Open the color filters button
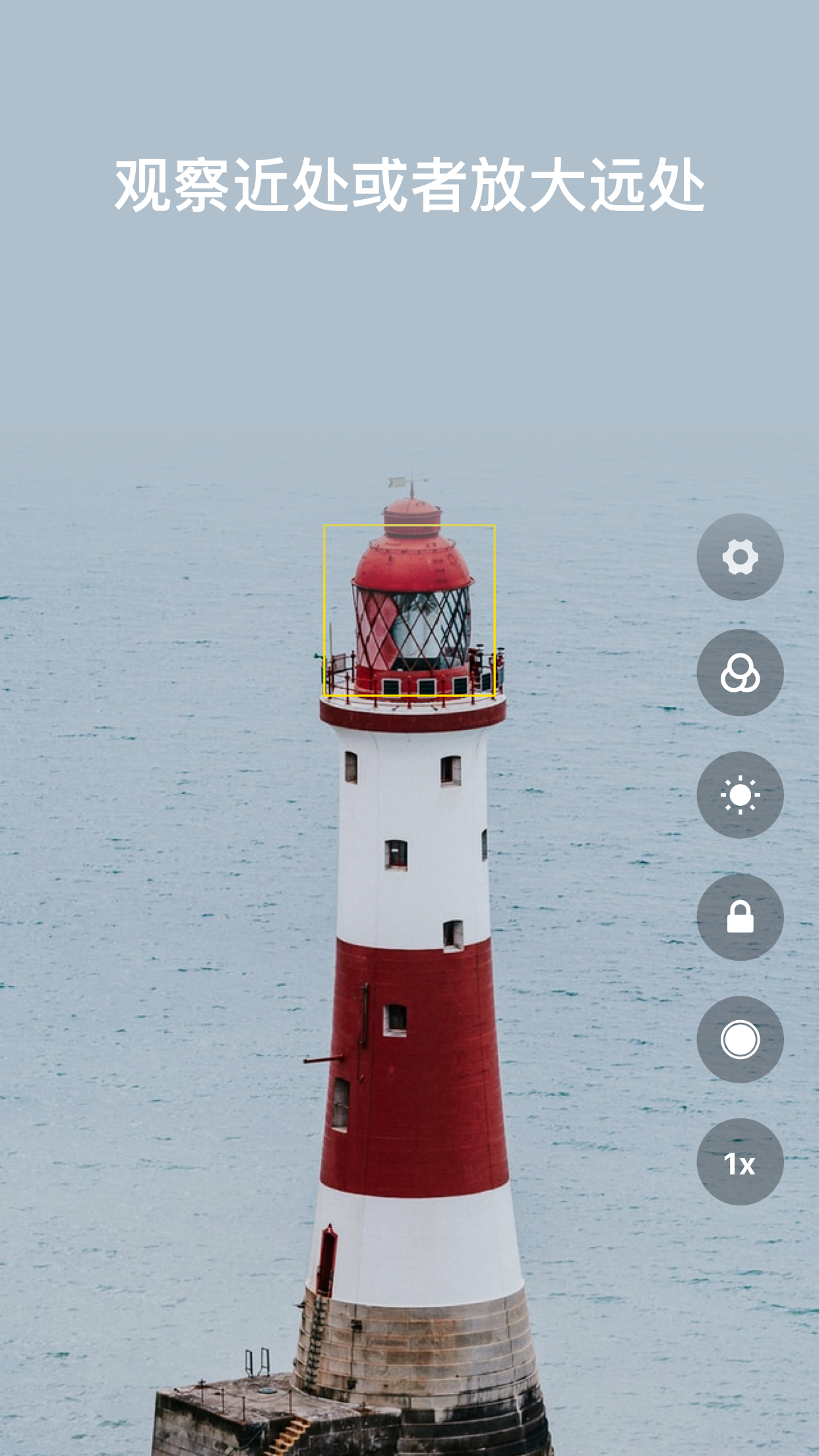Screen dimensions: 819x1456 [740, 673]
